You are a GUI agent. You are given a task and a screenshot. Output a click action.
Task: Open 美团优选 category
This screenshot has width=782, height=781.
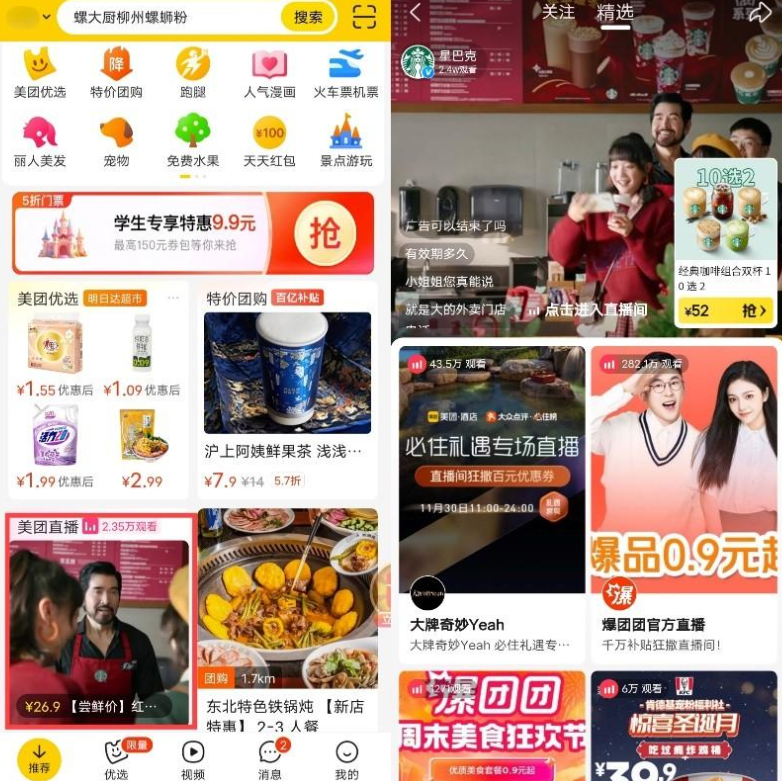[40, 72]
